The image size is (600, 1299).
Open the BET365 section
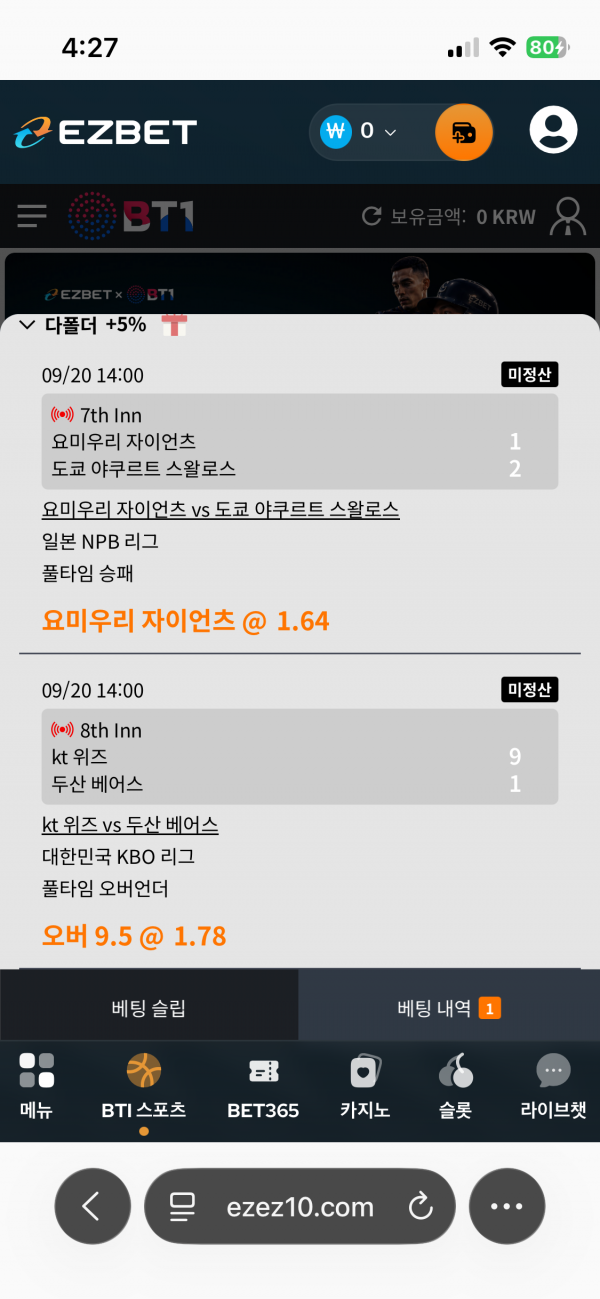pyautogui.click(x=263, y=1086)
